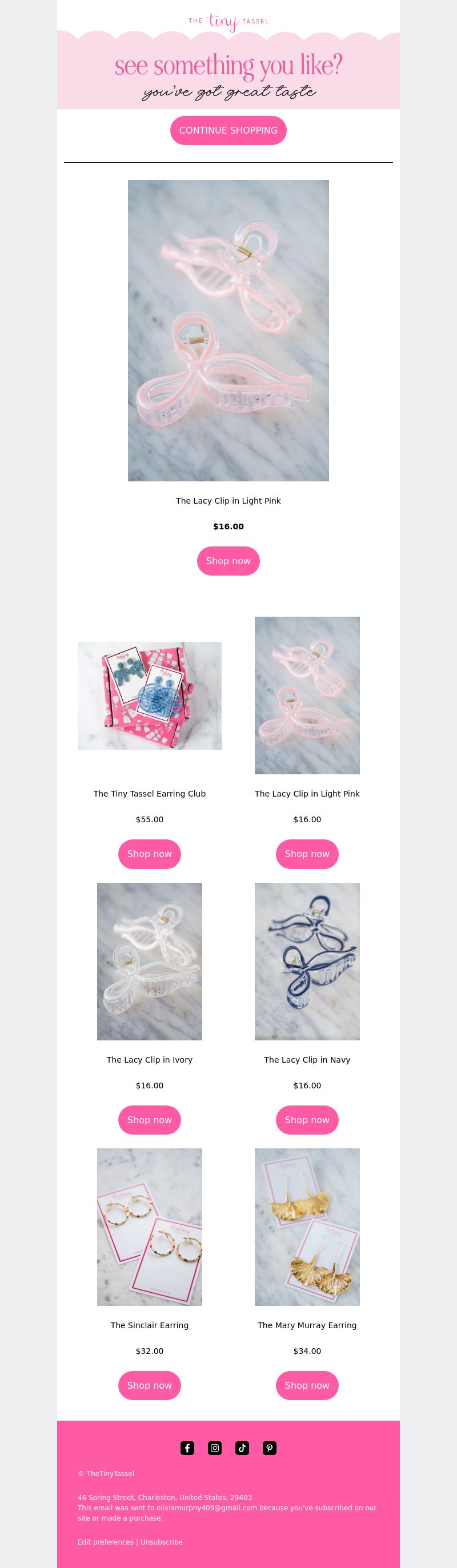Open the Facebook icon in the footer

(x=187, y=1448)
